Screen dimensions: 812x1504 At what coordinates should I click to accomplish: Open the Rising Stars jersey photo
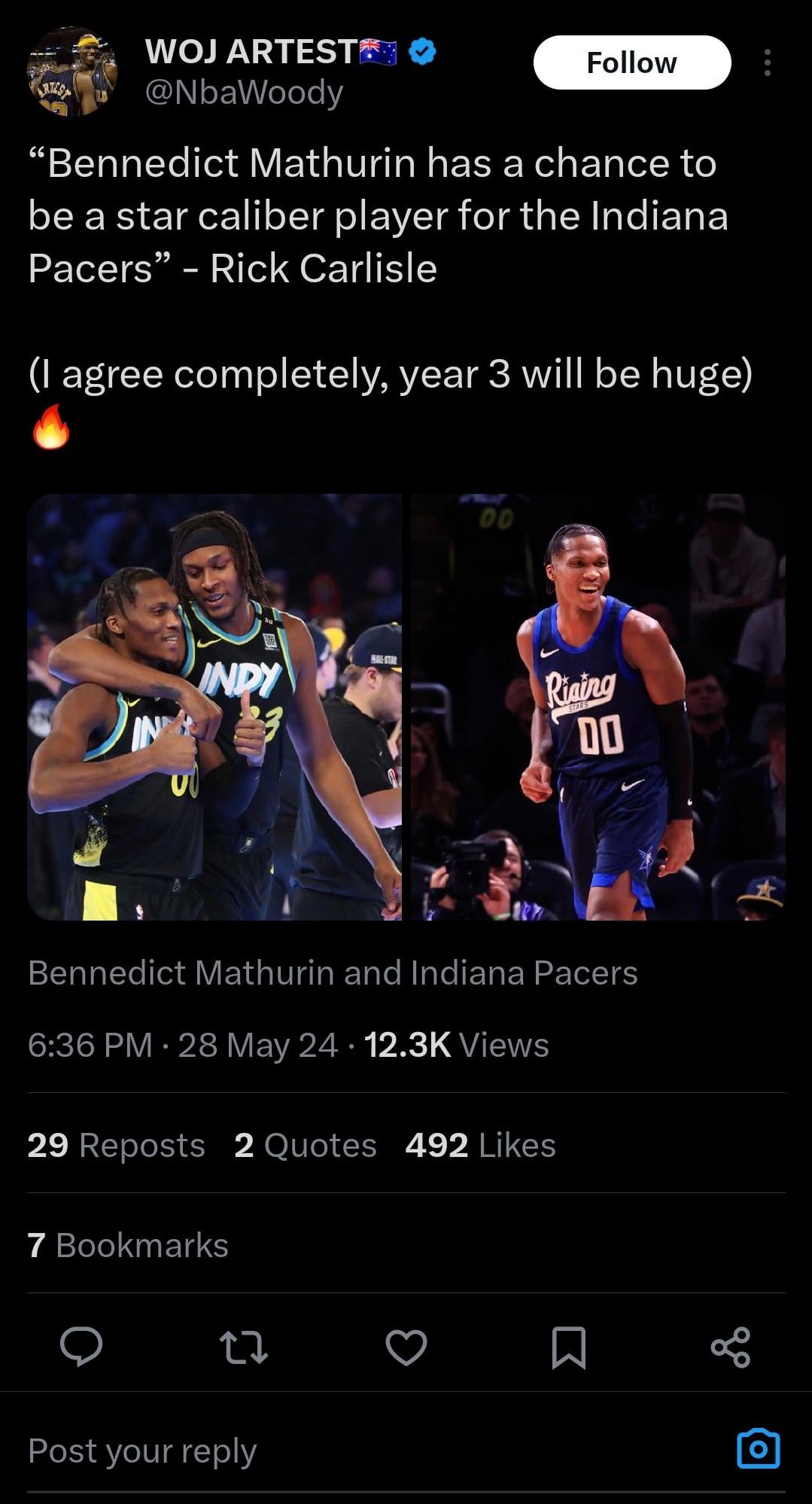click(x=598, y=707)
